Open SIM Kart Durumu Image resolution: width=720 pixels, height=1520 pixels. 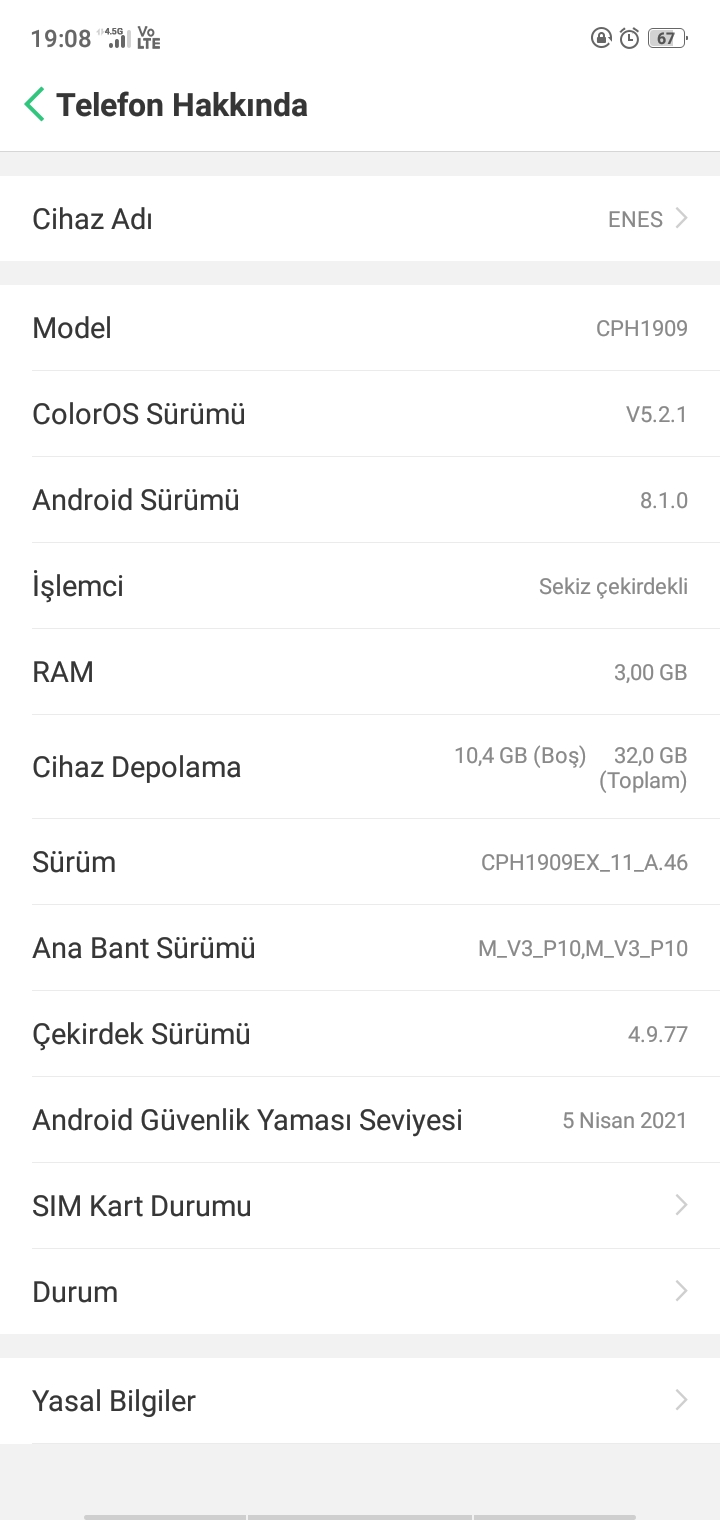(x=360, y=1206)
